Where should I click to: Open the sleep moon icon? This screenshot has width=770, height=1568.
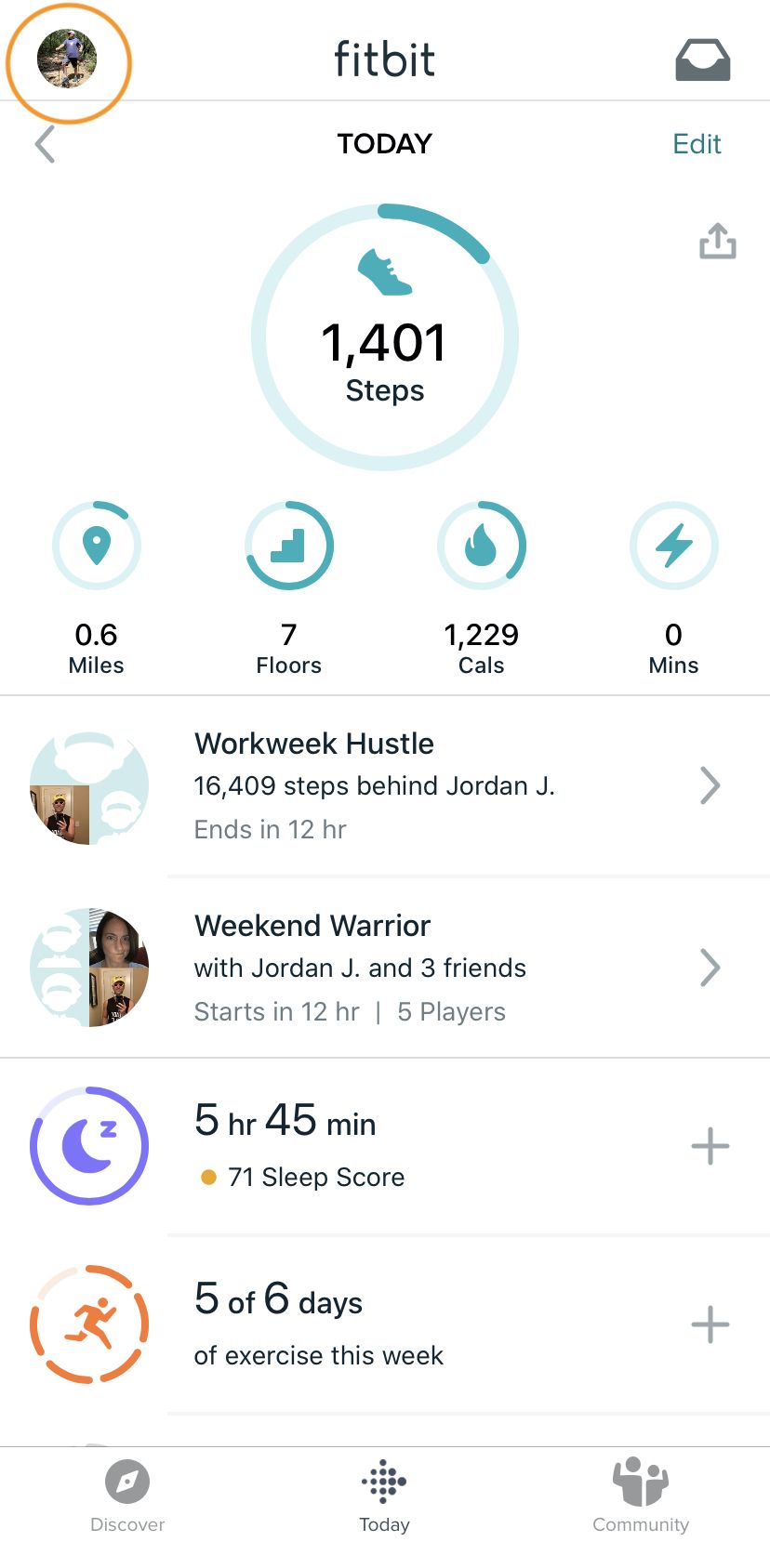[88, 1146]
